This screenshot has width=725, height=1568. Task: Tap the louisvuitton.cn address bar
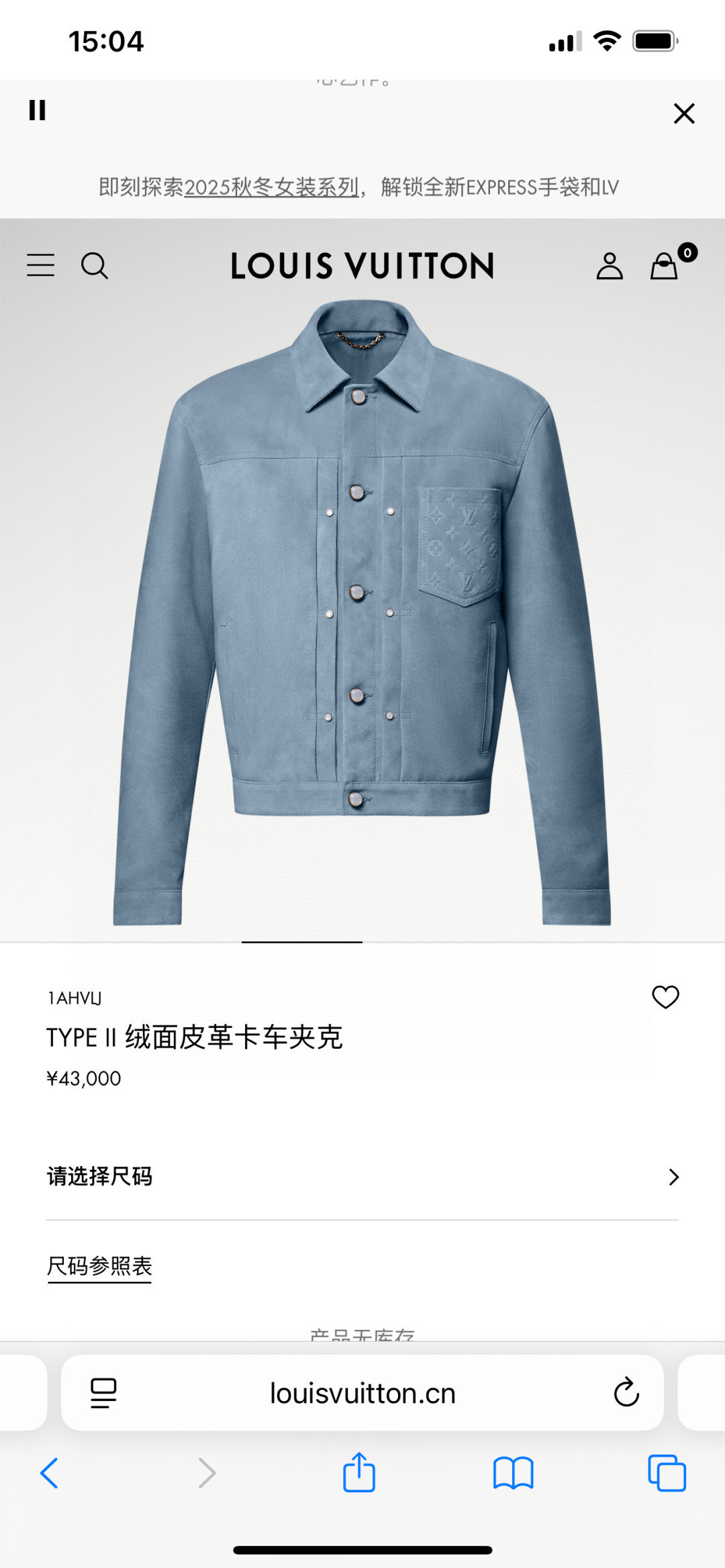pos(362,1392)
